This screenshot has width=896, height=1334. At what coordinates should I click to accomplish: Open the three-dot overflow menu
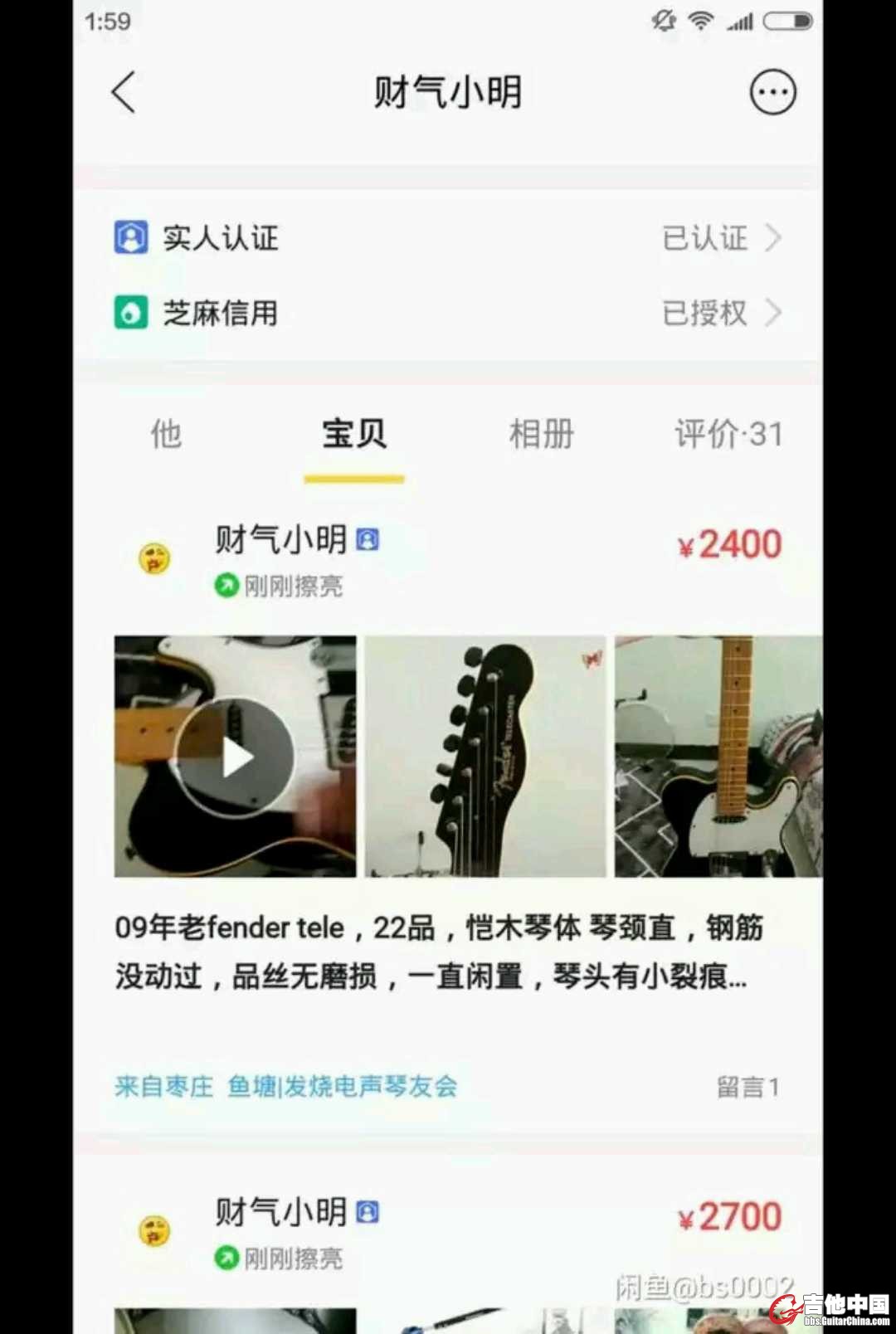click(x=772, y=92)
